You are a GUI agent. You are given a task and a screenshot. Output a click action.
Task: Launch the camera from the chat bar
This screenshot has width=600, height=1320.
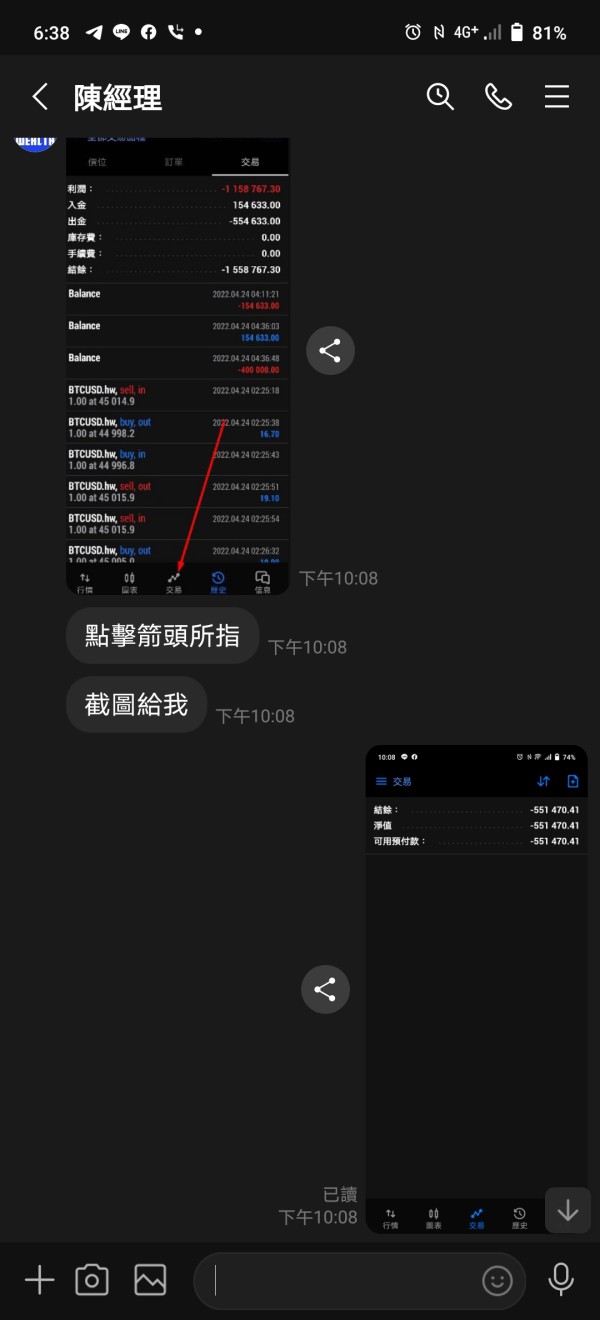click(x=92, y=1280)
